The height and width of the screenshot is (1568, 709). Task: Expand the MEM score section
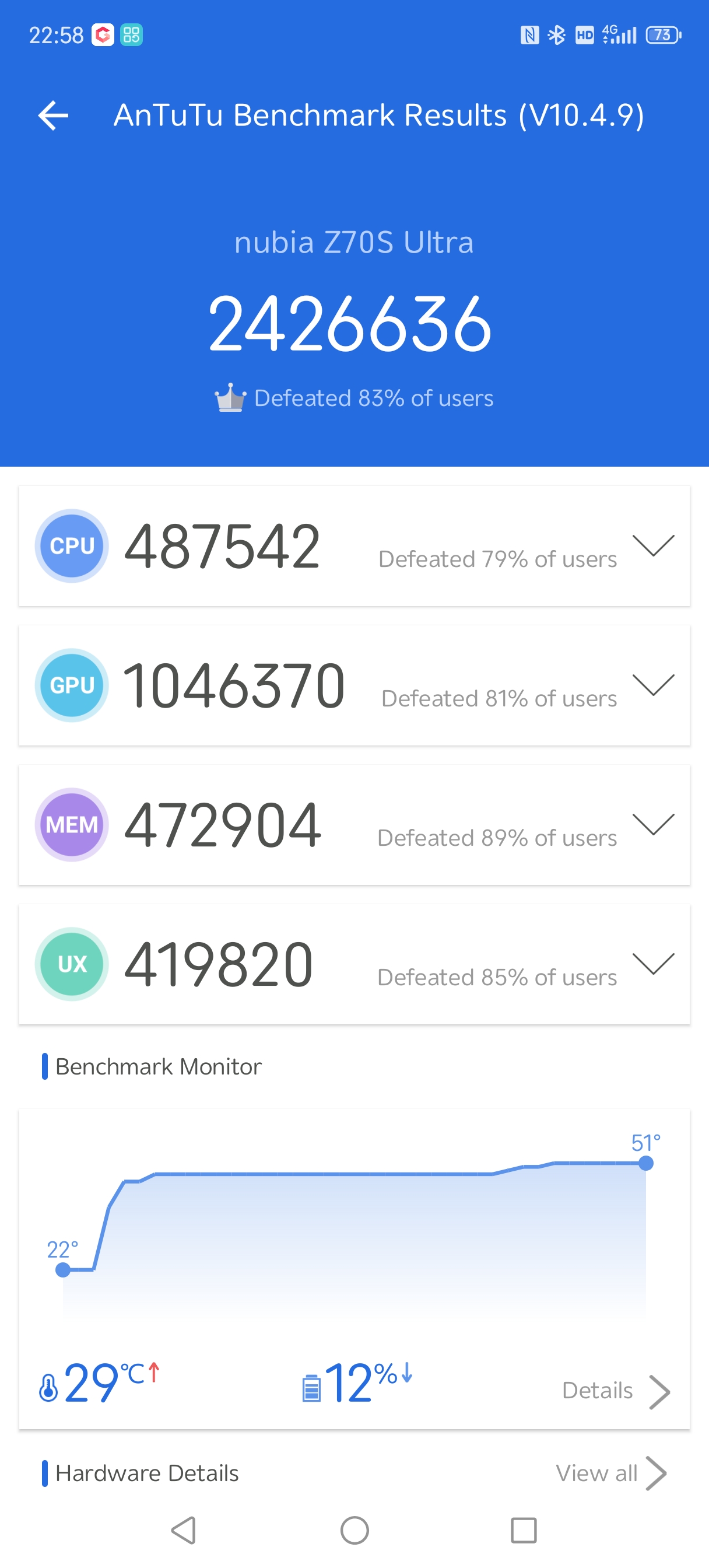[653, 825]
